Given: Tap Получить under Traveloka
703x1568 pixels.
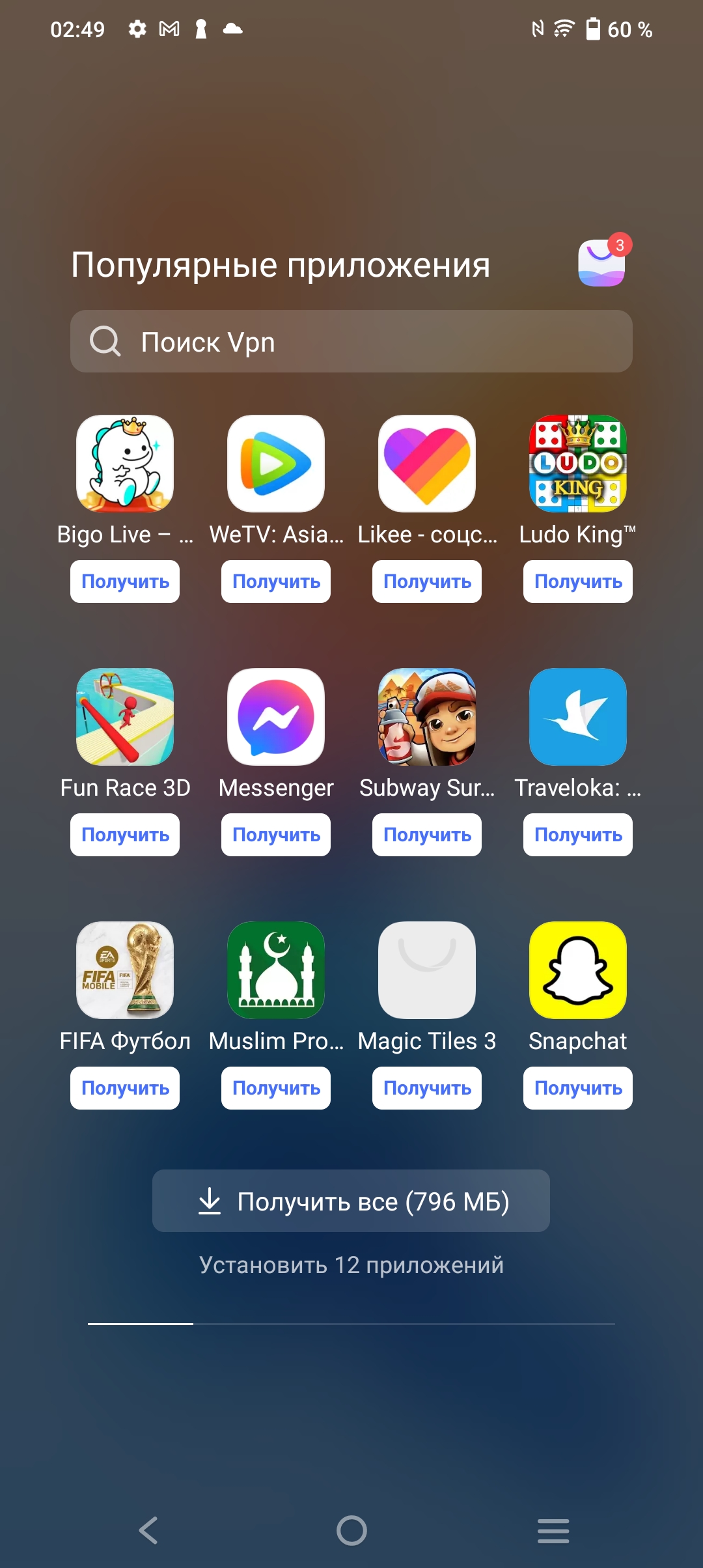Looking at the screenshot, I should [x=578, y=835].
